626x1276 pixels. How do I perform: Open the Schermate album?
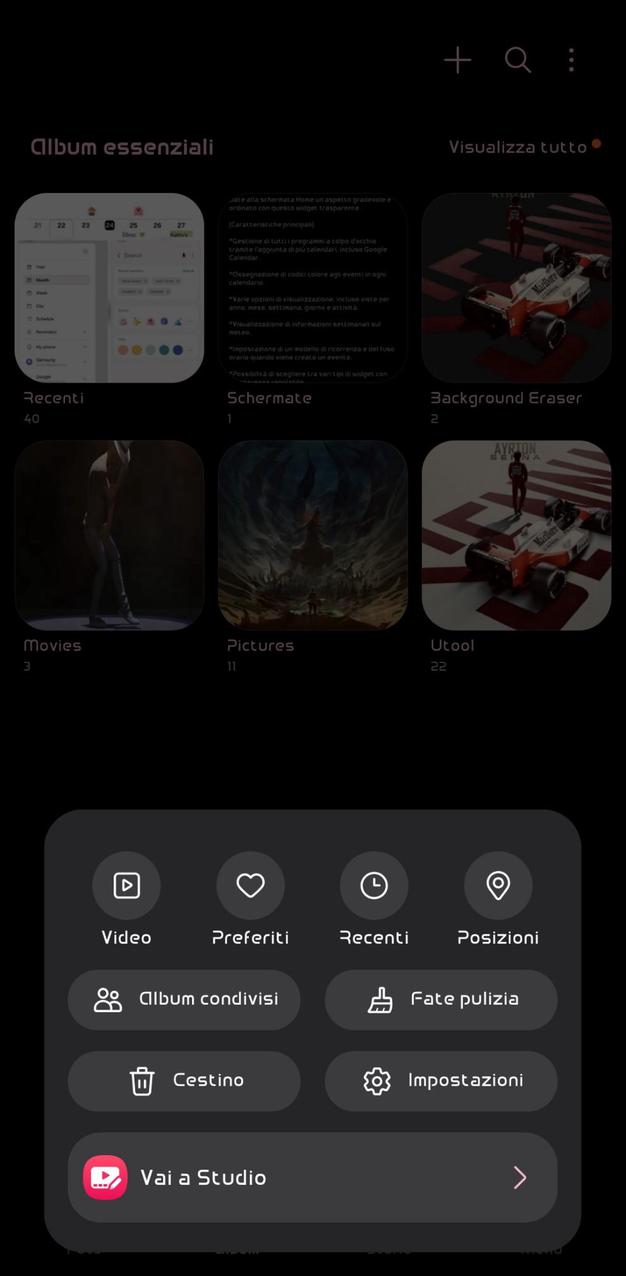click(x=312, y=288)
